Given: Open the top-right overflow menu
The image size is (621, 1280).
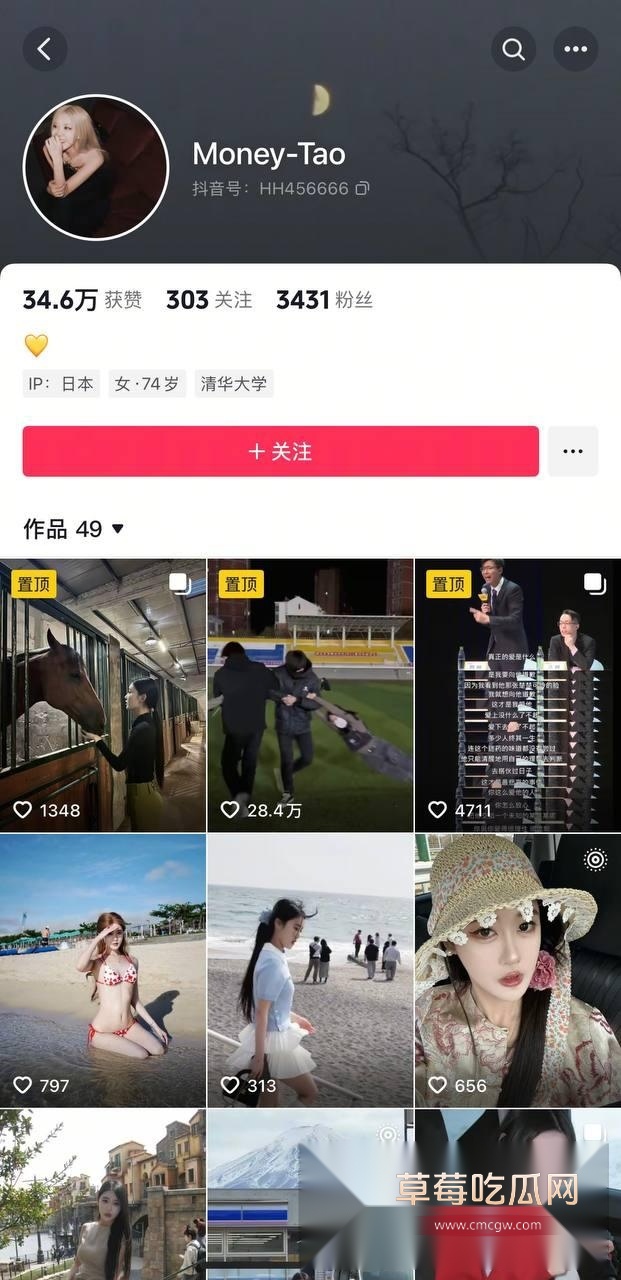Looking at the screenshot, I should click(575, 49).
